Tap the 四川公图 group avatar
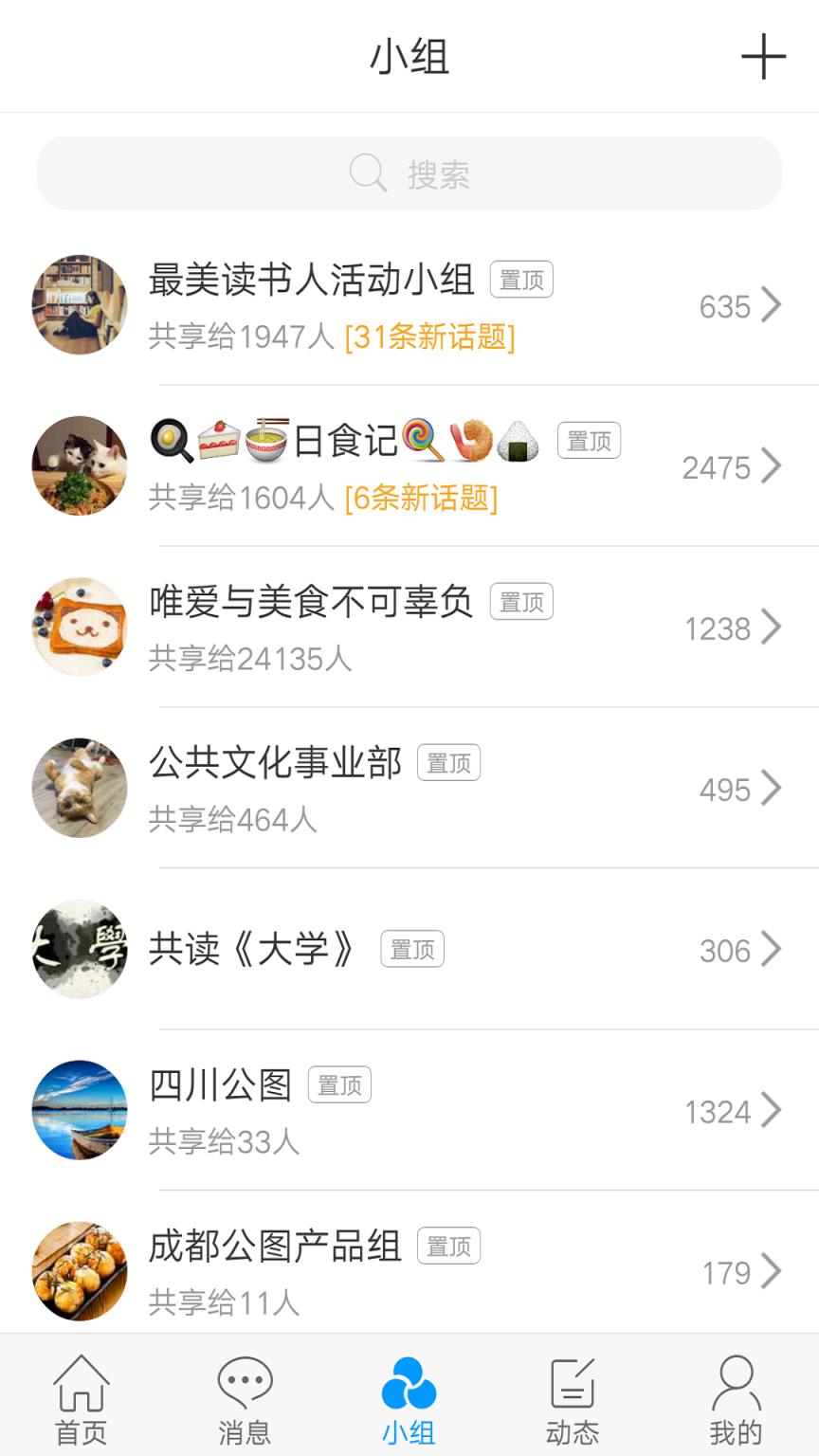The height and width of the screenshot is (1456, 819). coord(79,1111)
